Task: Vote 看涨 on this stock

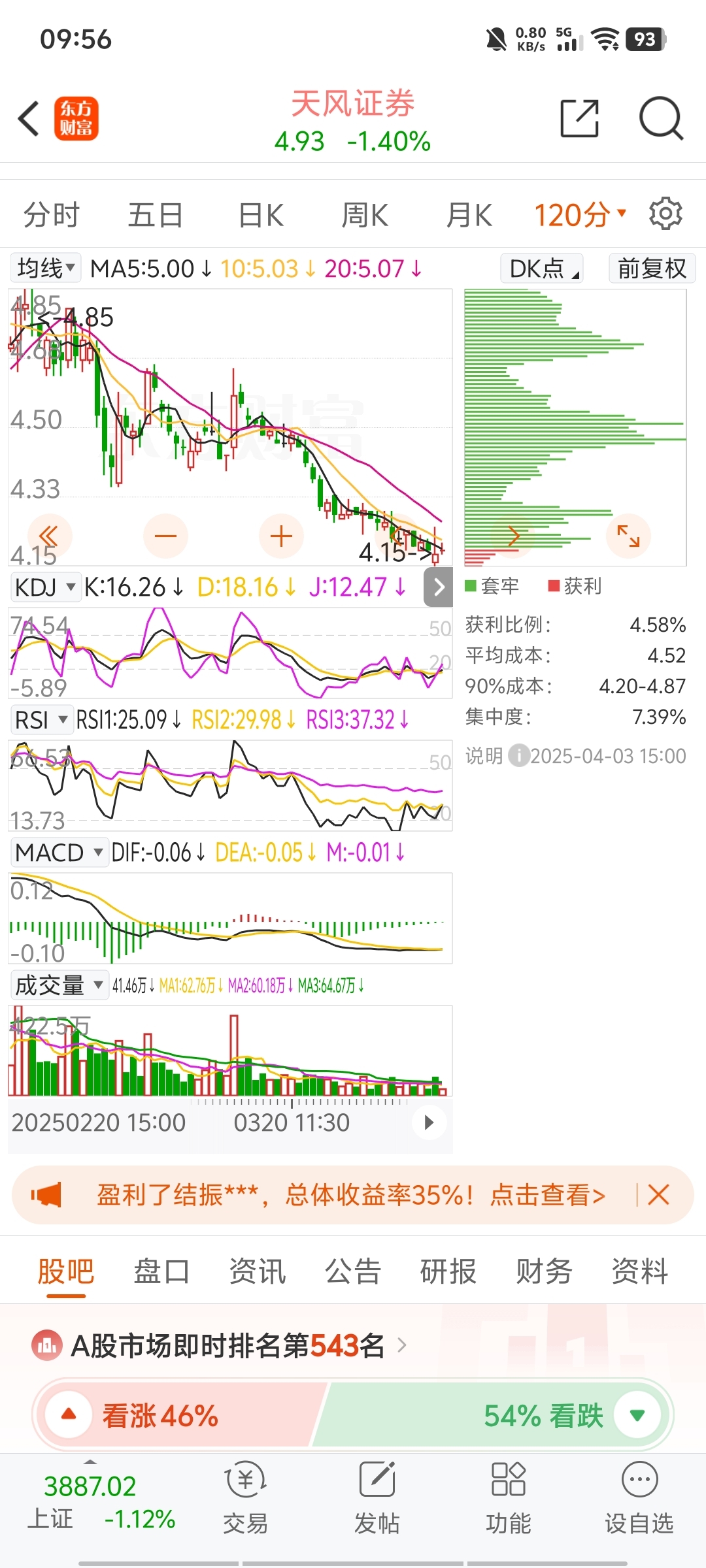Action: (x=69, y=1416)
